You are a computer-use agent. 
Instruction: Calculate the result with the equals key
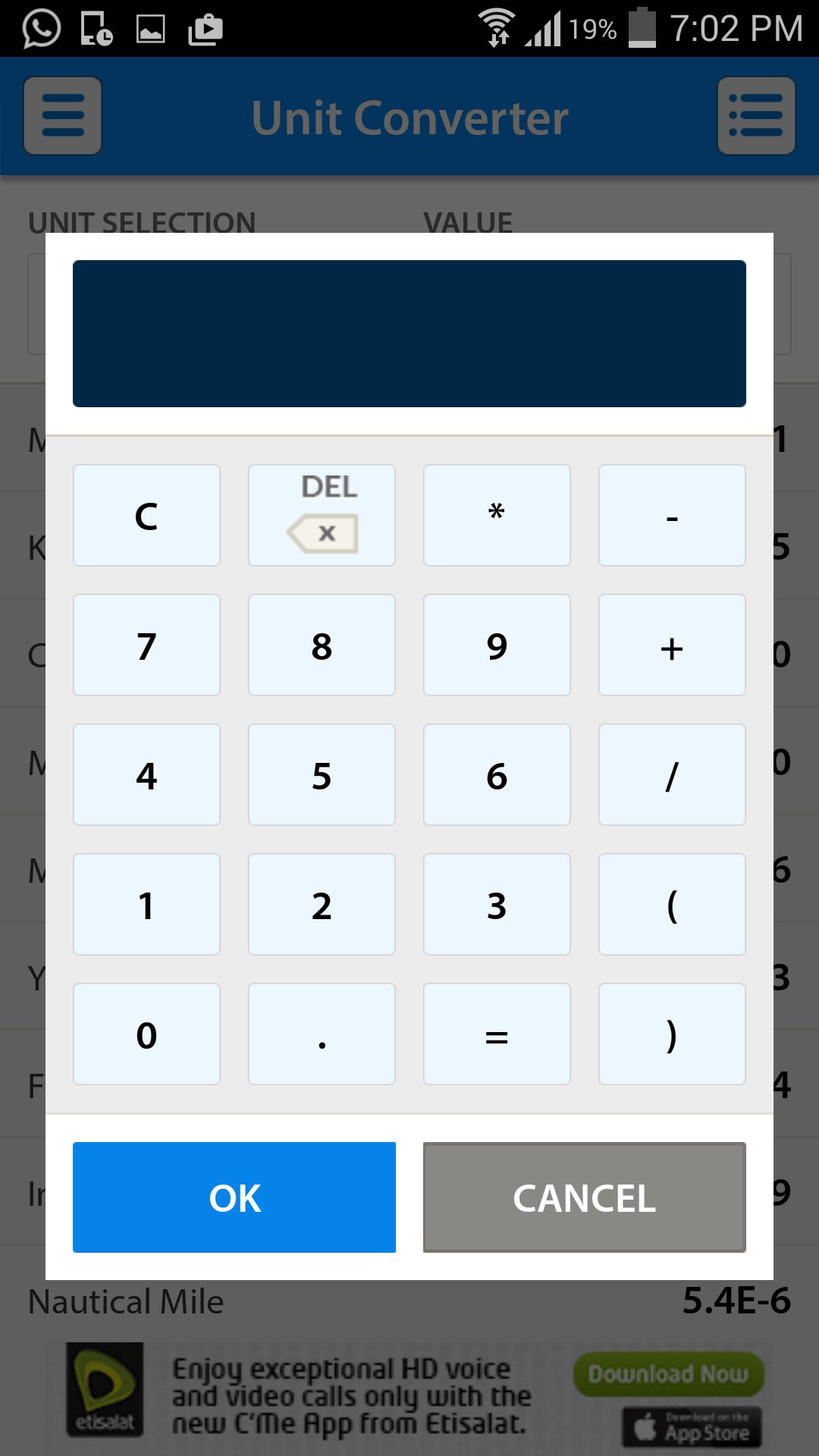pos(497,1034)
